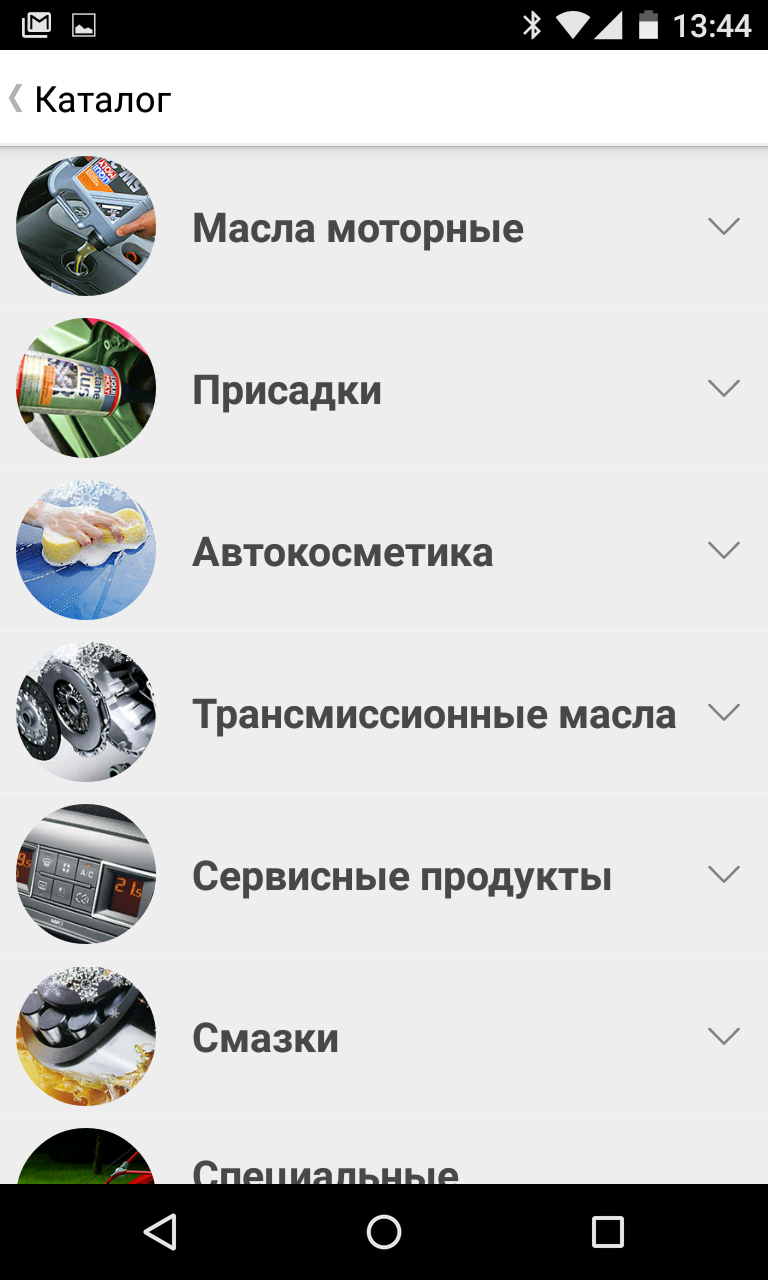The height and width of the screenshot is (1280, 768).
Task: Expand the Смазки chevron
Action: pyautogui.click(x=723, y=1036)
